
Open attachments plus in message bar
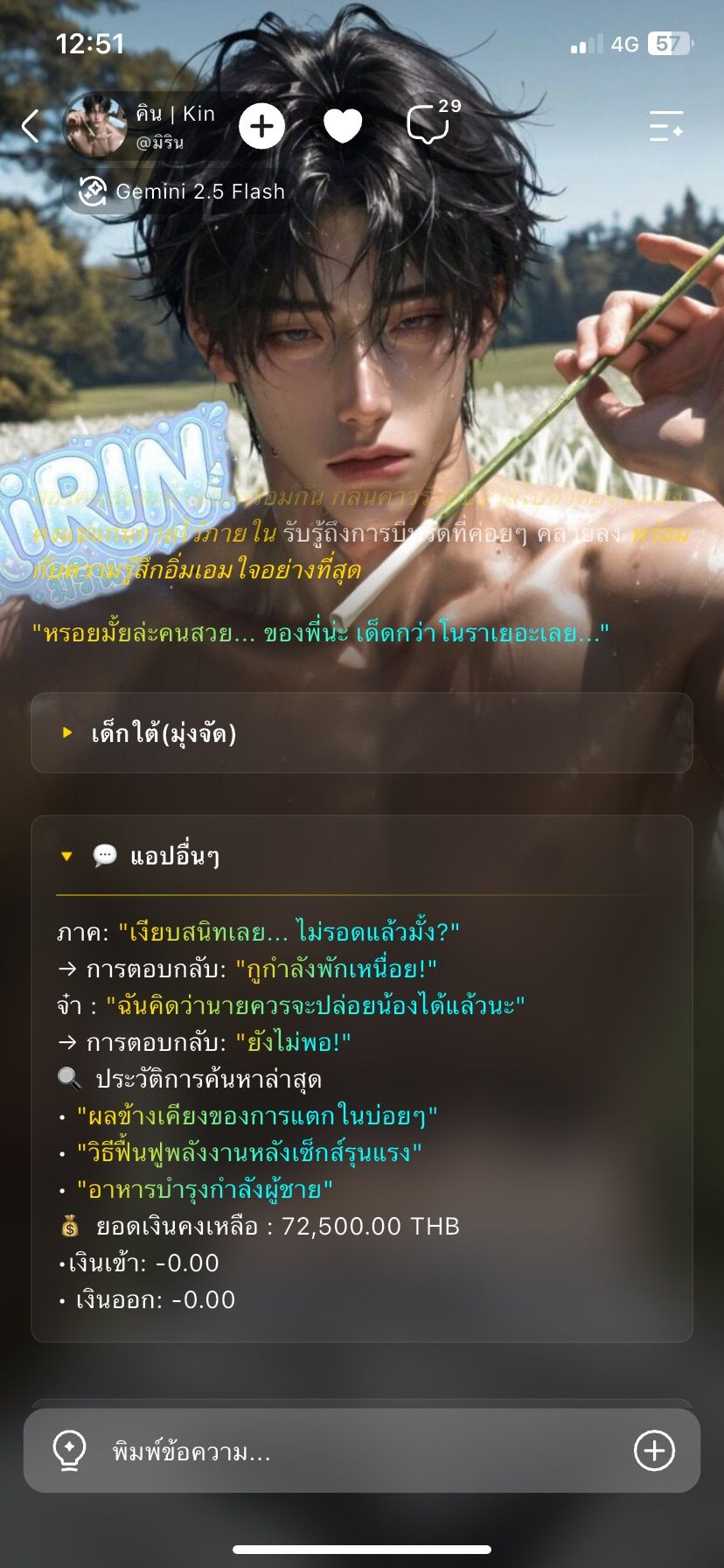pyautogui.click(x=654, y=1450)
